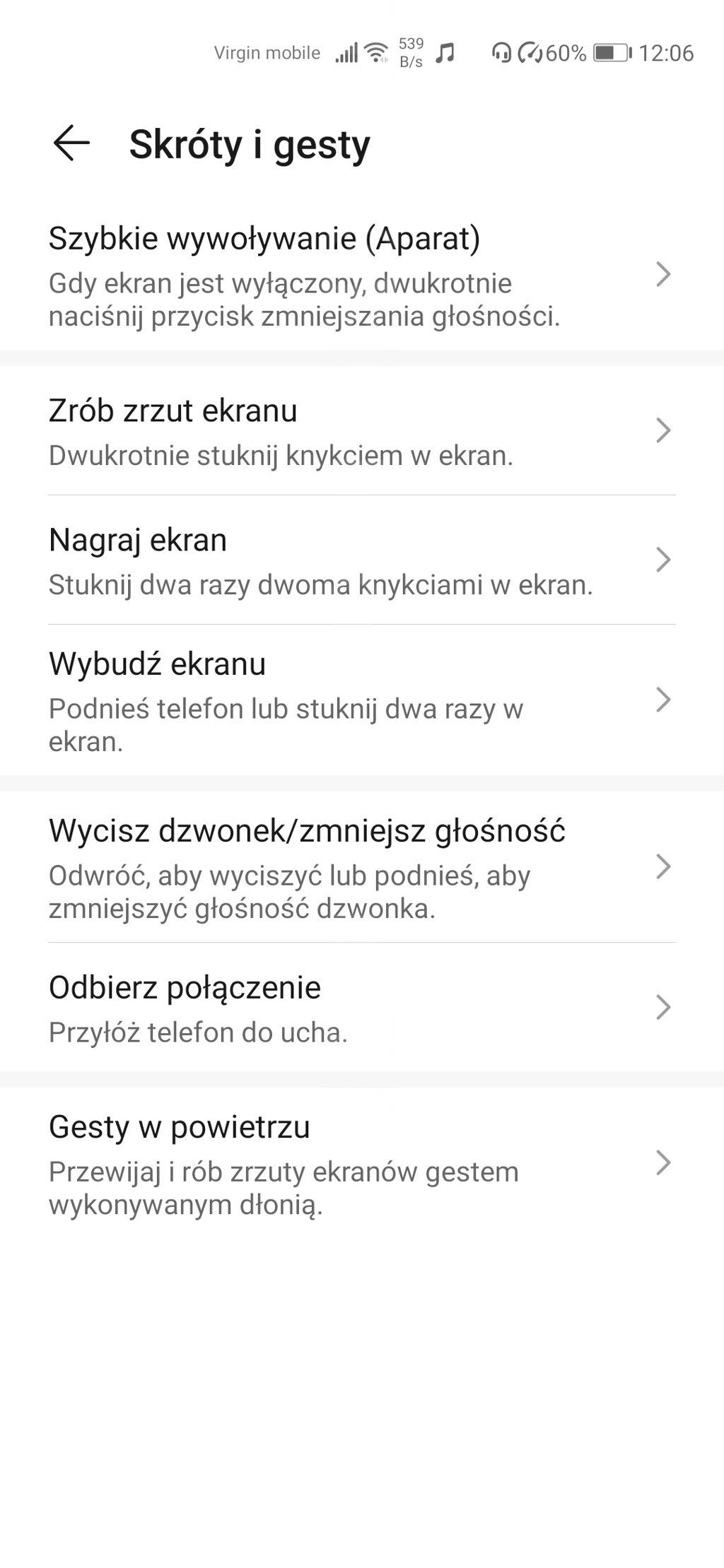Image resolution: width=724 pixels, height=1568 pixels.
Task: Go back from Skróty i gesty
Action: [71, 143]
